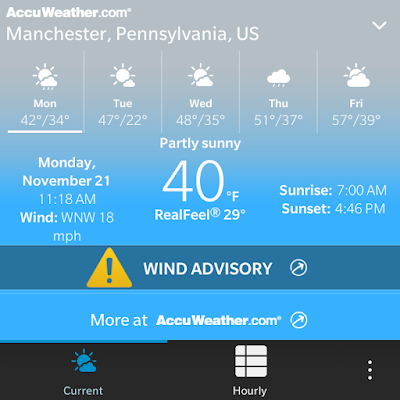Show Thursday's forecast
The width and height of the screenshot is (400, 400).
tap(278, 92)
